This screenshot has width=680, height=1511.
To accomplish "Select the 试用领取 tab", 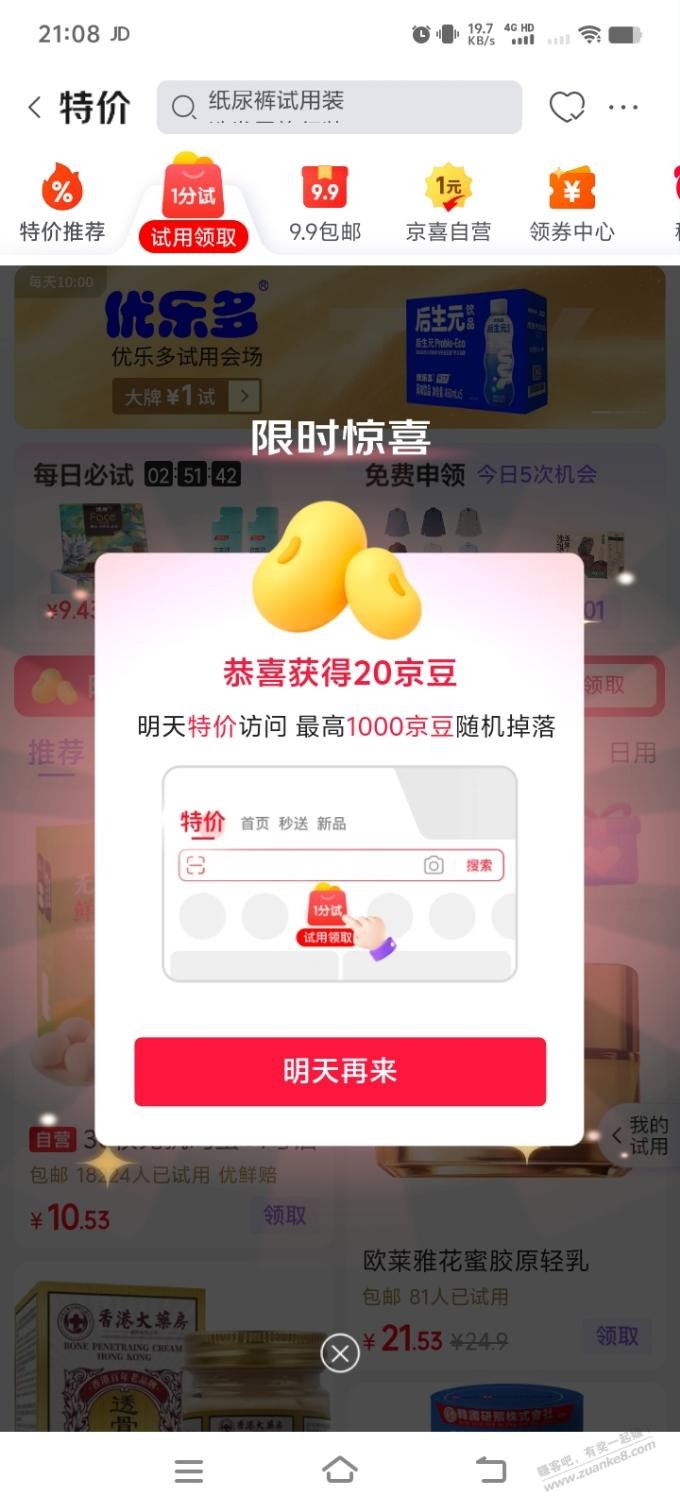I will (x=193, y=207).
